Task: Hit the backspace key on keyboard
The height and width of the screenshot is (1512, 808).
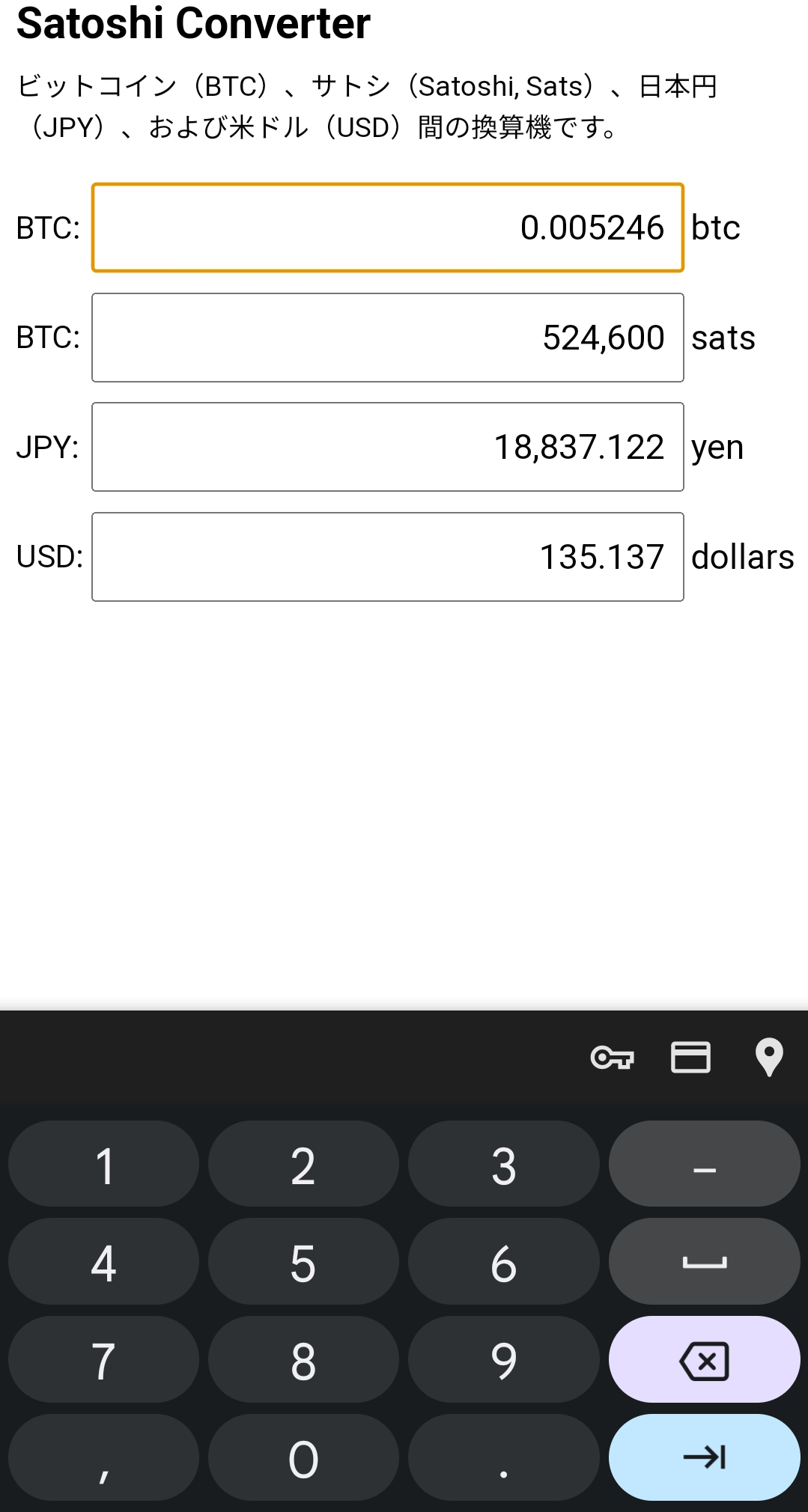Action: (704, 1360)
